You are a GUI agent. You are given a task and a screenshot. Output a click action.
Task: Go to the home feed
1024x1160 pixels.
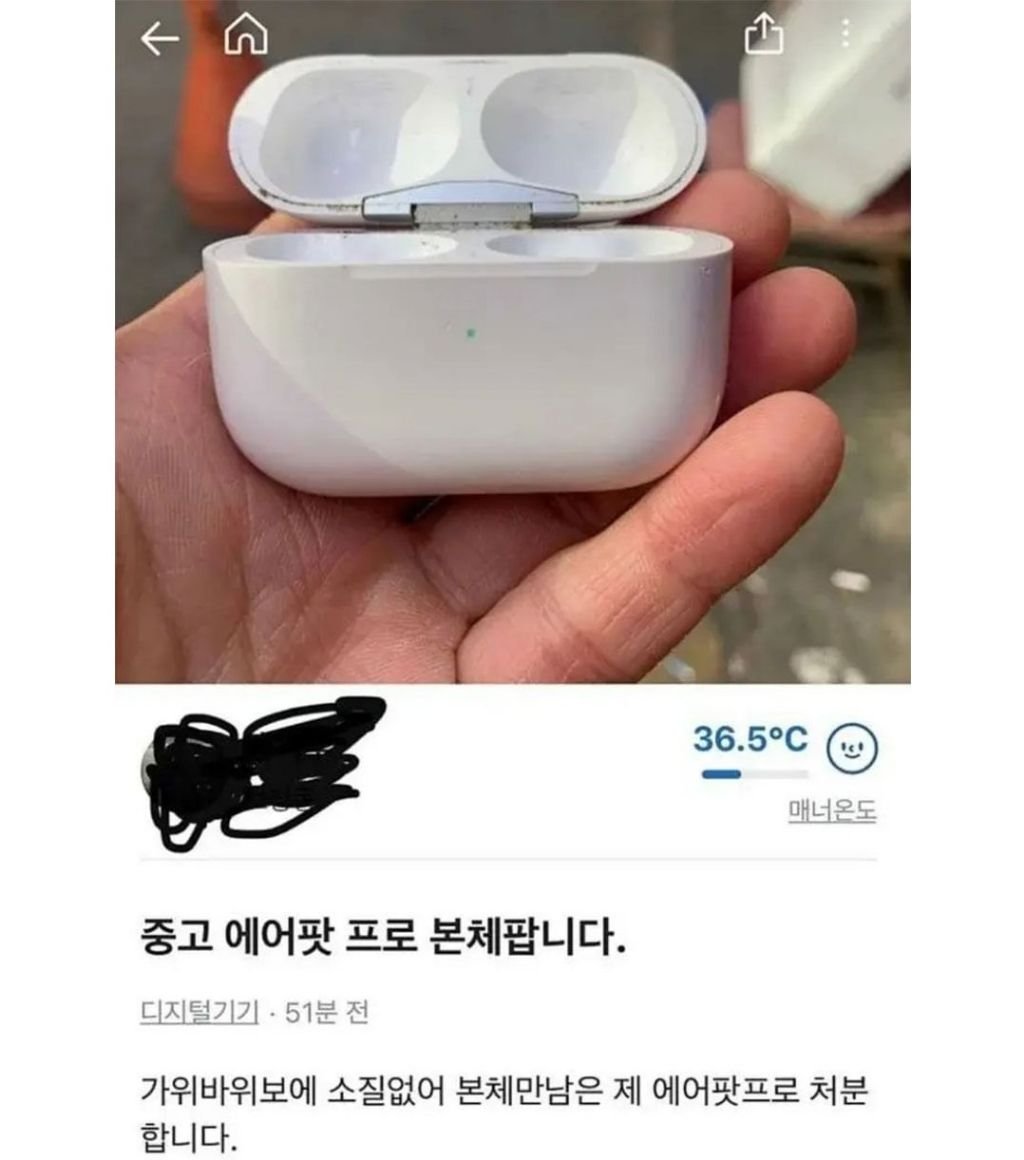pyautogui.click(x=246, y=37)
